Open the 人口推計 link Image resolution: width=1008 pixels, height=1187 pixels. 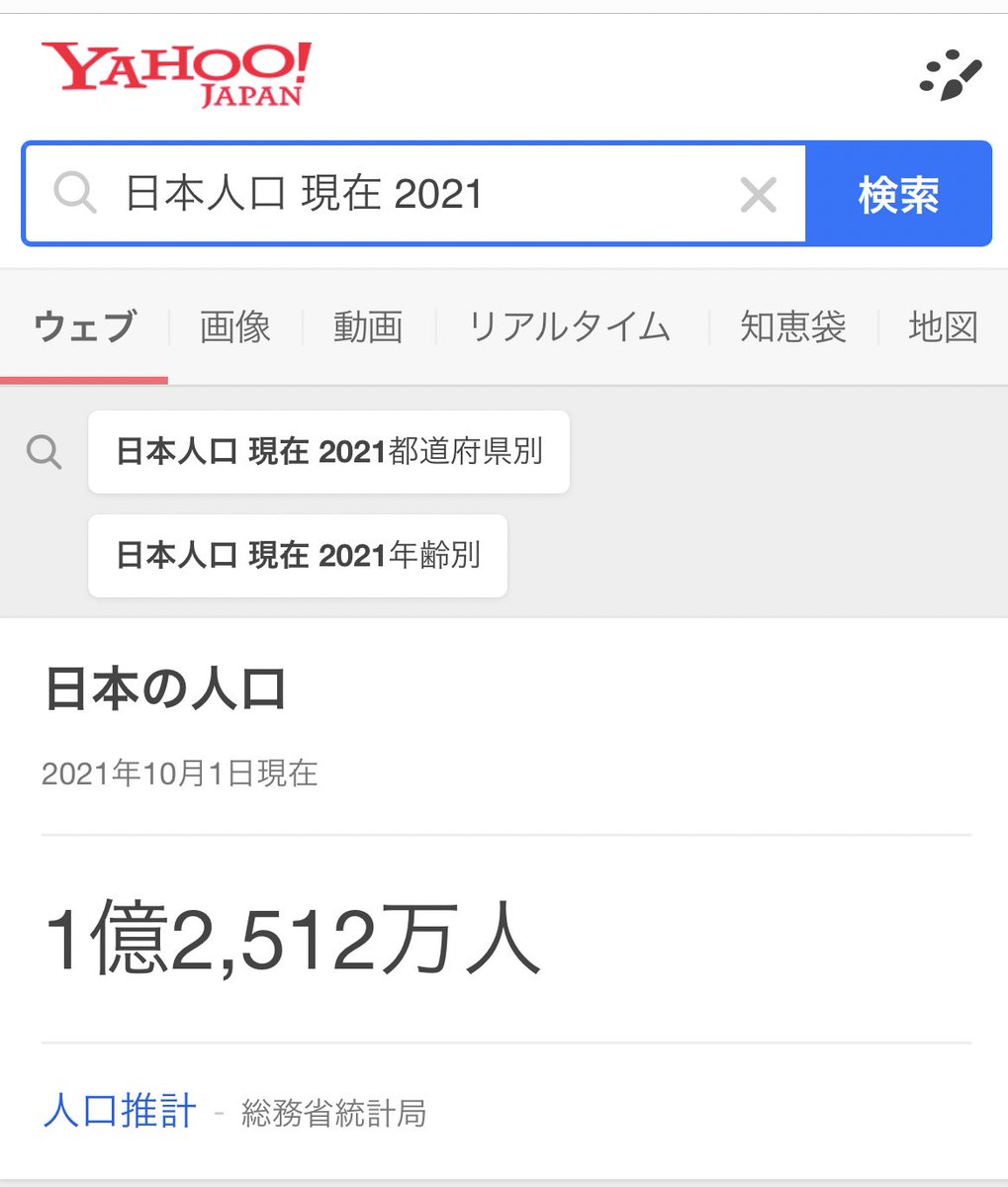(x=120, y=1111)
